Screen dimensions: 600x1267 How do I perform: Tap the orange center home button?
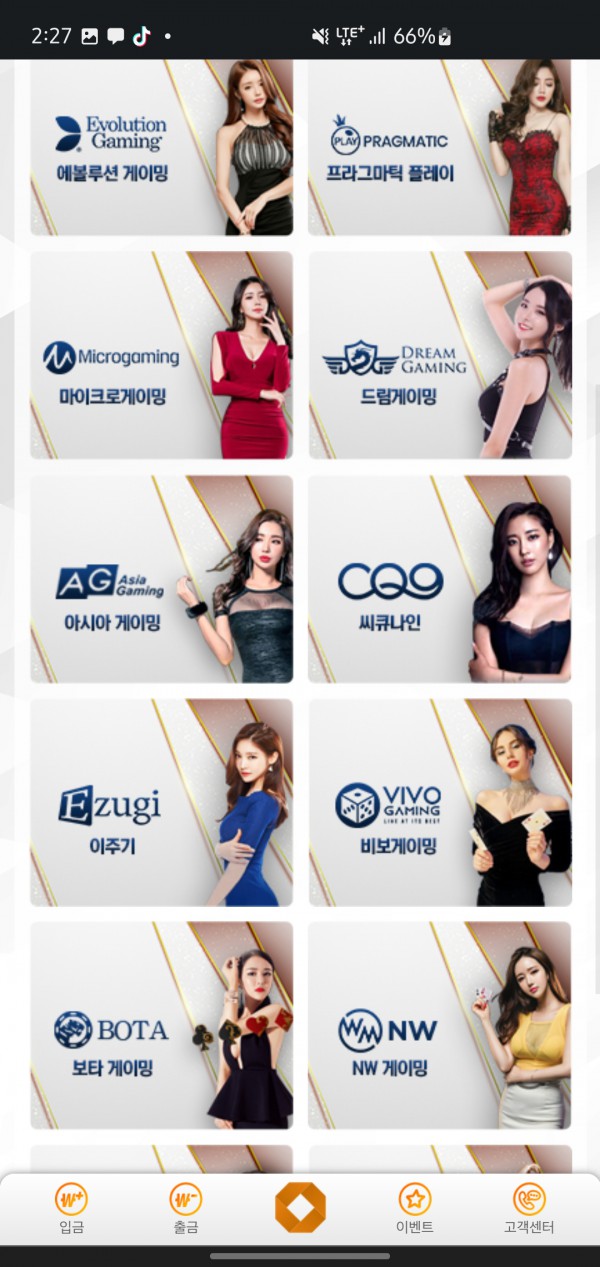300,1206
